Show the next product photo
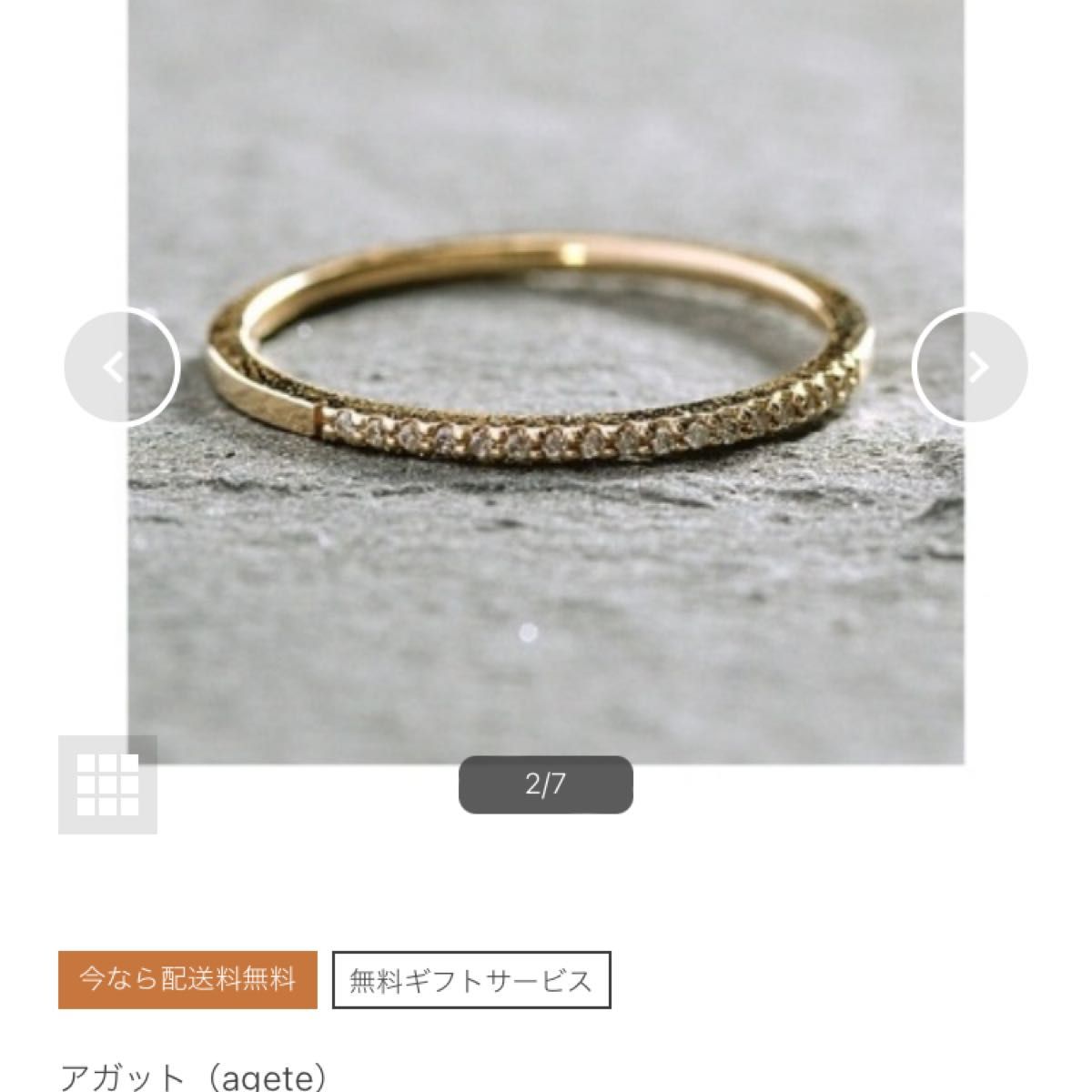The image size is (1092, 1092). pyautogui.click(x=970, y=368)
